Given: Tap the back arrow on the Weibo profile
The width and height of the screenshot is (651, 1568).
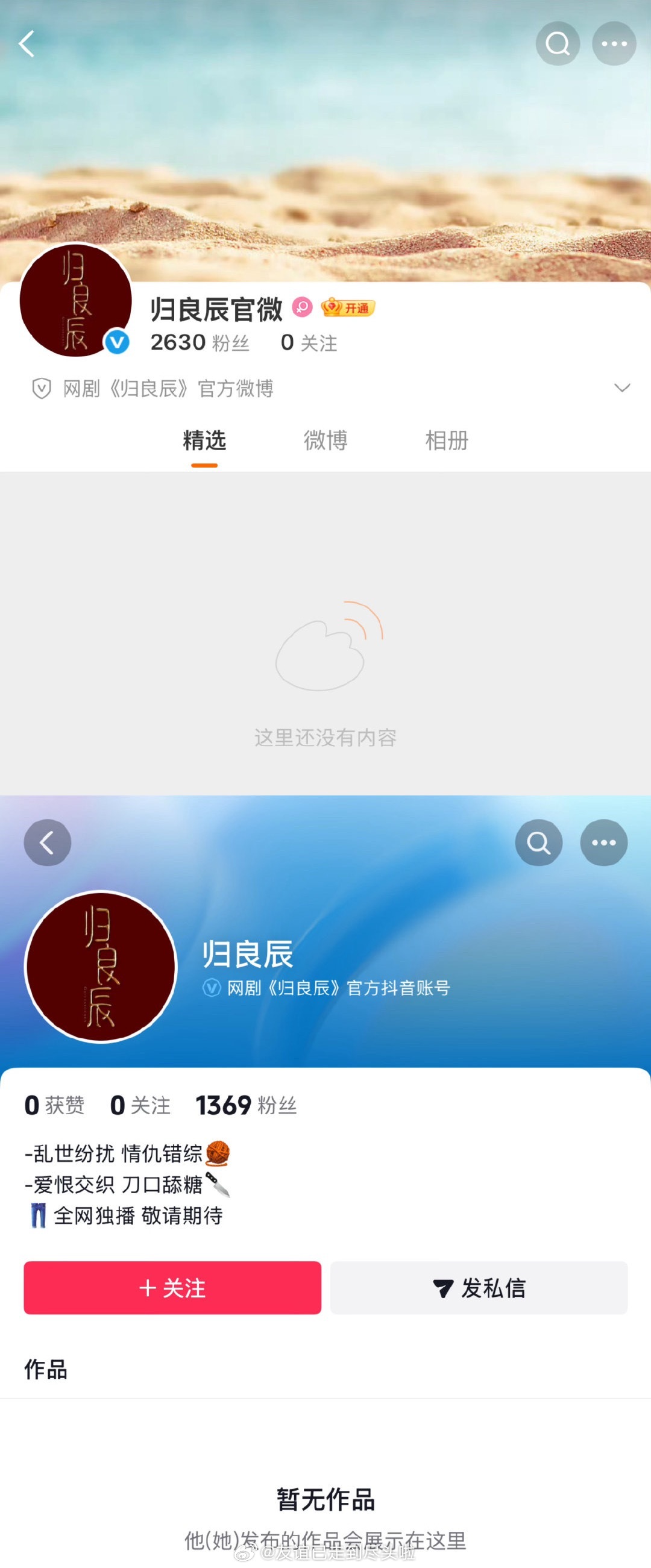Looking at the screenshot, I should [27, 43].
